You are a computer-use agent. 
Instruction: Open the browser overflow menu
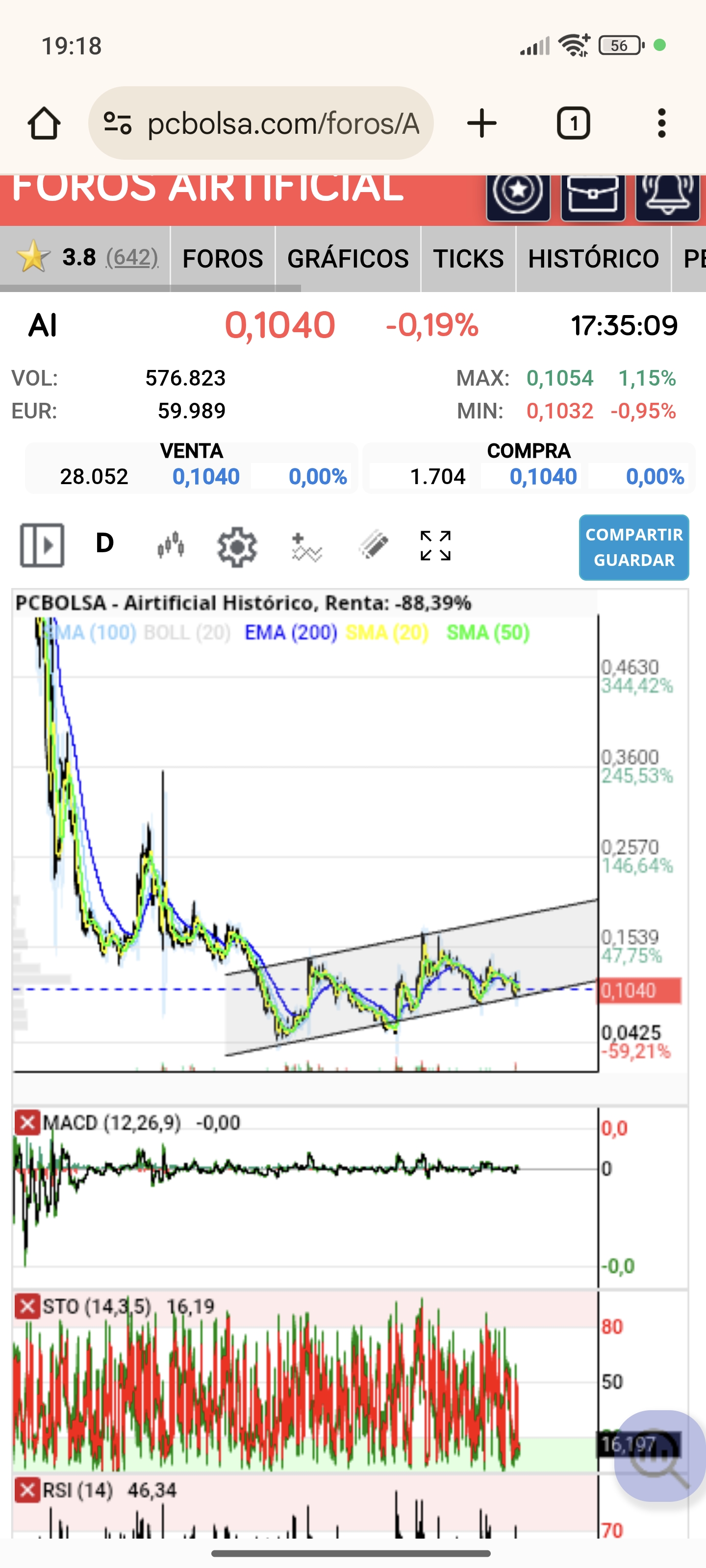click(x=661, y=123)
